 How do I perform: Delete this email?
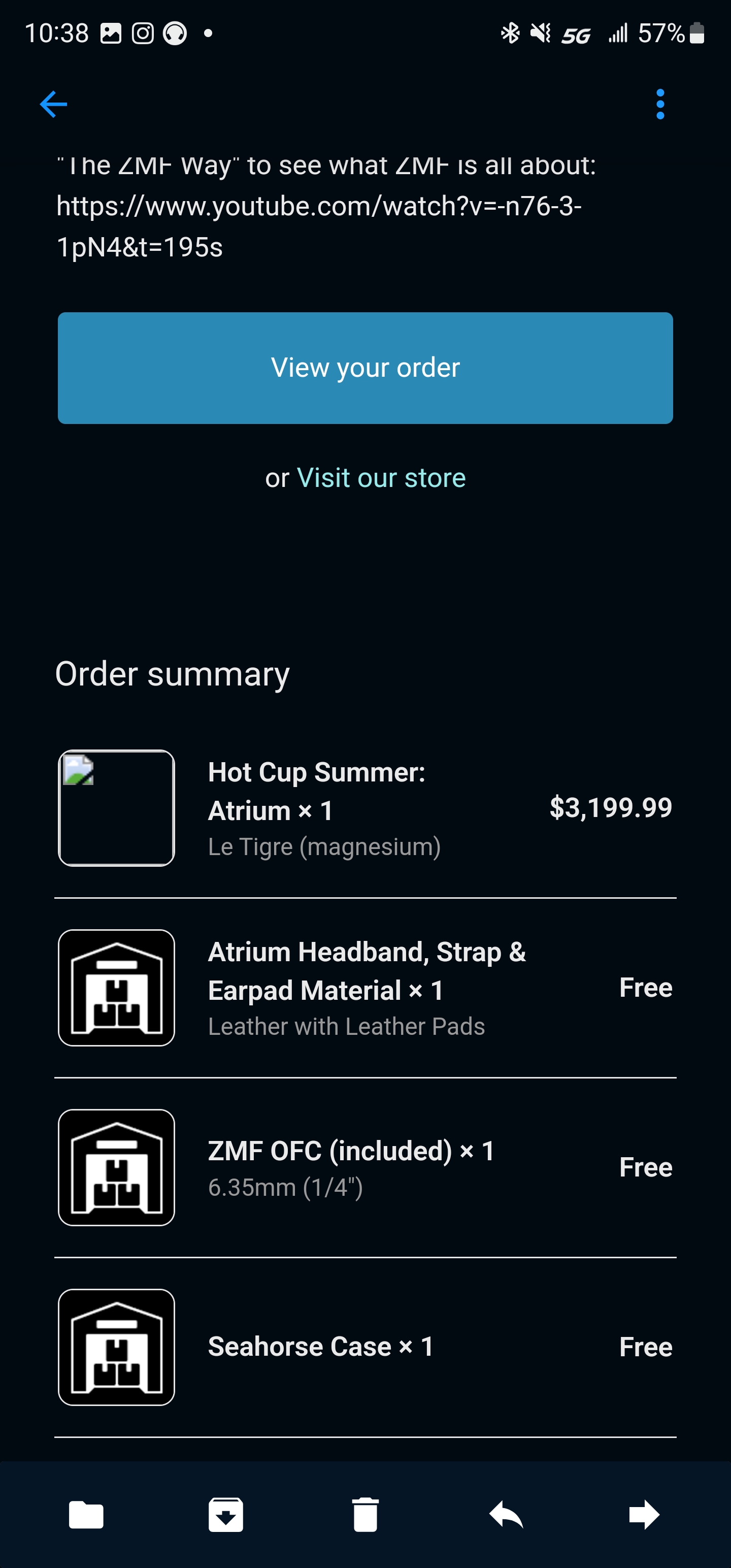[365, 1515]
